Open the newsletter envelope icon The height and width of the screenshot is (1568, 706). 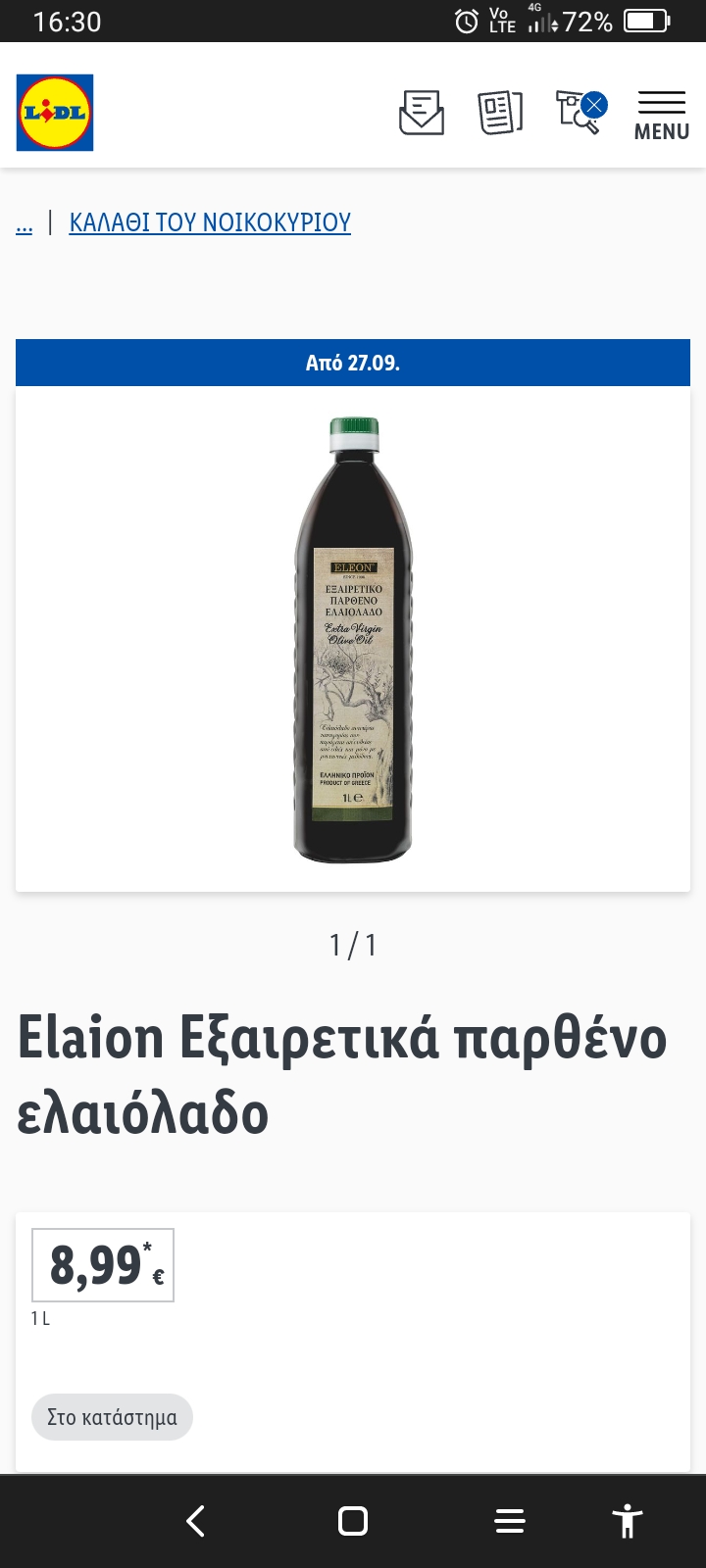422,112
